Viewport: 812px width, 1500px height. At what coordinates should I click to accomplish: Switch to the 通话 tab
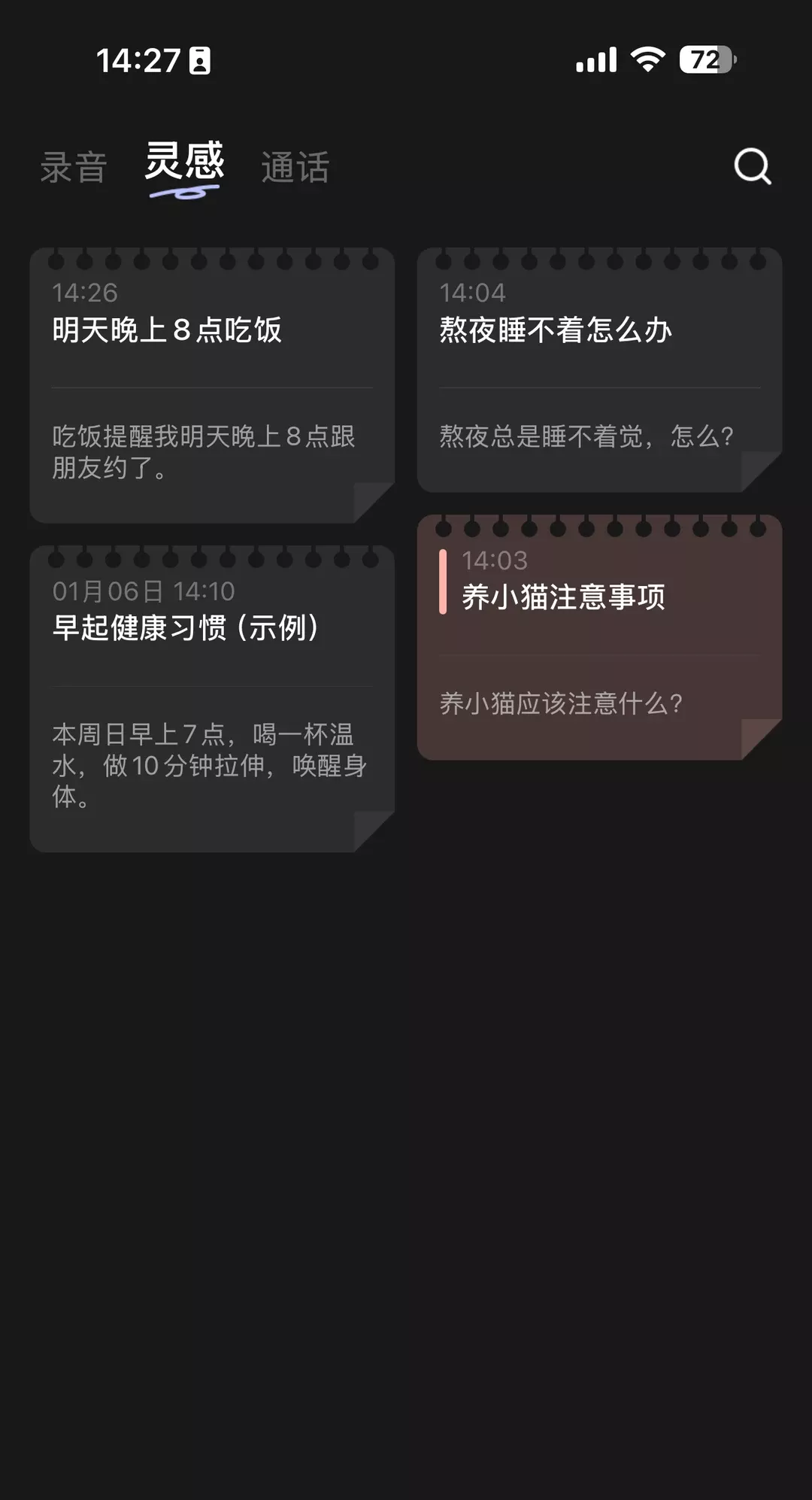[x=295, y=166]
